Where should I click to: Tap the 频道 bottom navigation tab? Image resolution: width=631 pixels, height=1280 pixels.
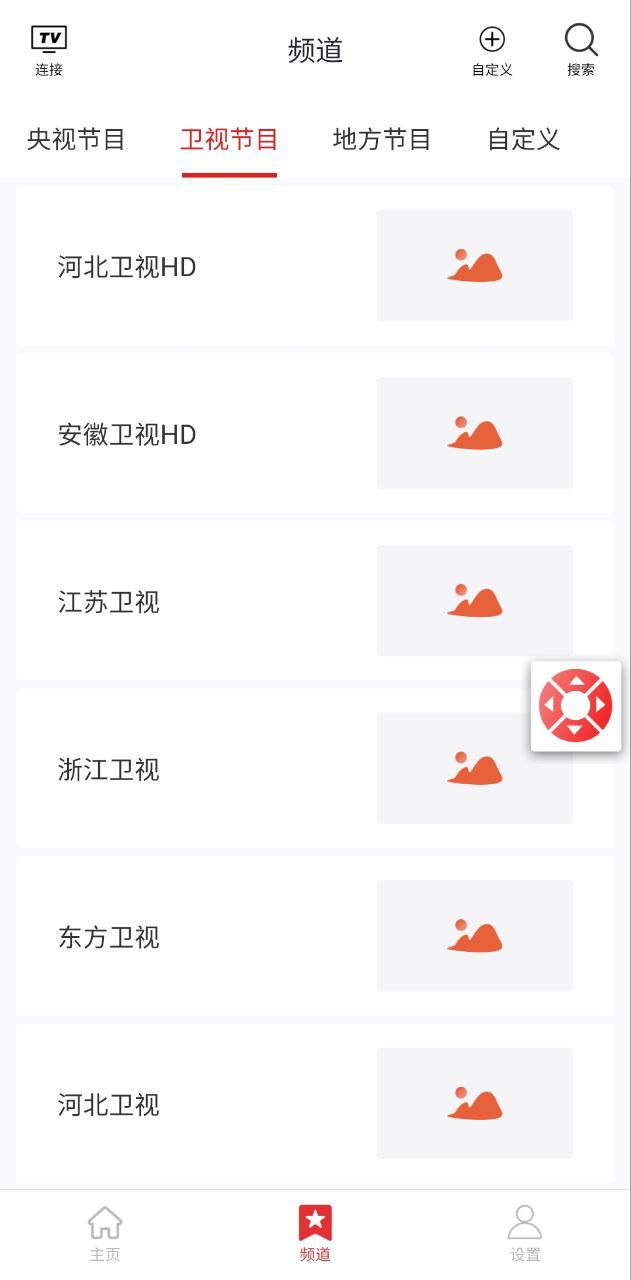coord(315,1234)
